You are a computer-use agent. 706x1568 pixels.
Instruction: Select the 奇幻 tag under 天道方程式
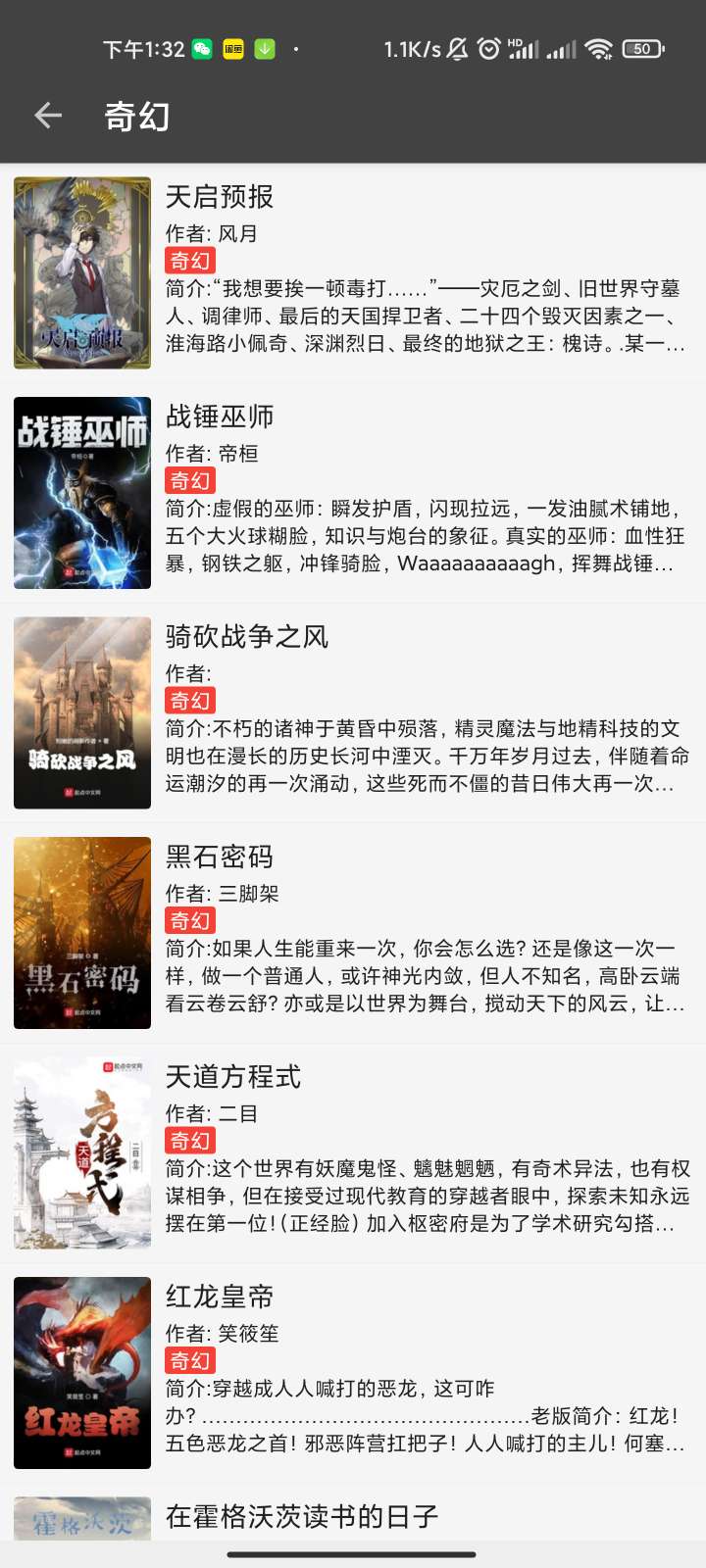coord(192,1140)
